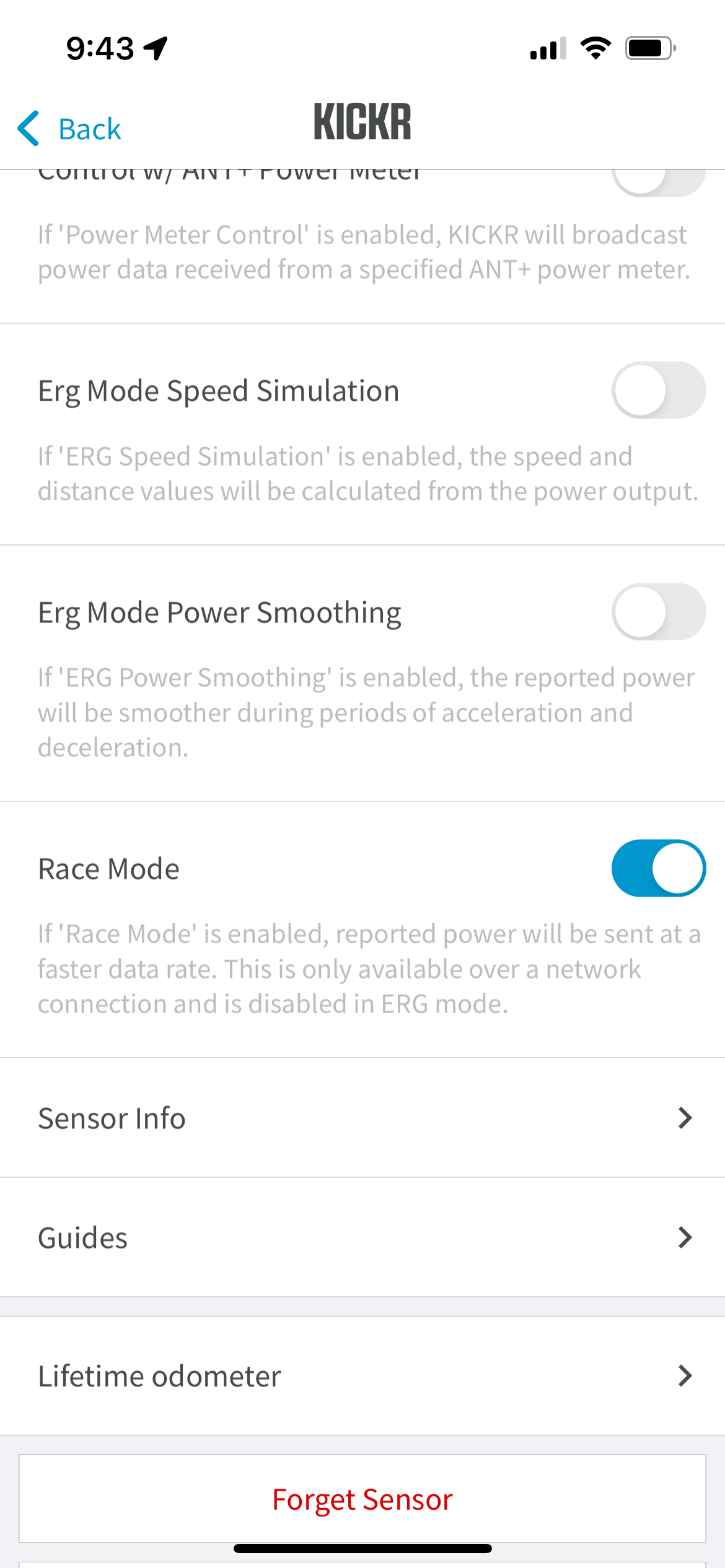Viewport: 725px width, 1568px height.
Task: Turn on Erg Mode Speed Simulation
Action: tap(658, 390)
